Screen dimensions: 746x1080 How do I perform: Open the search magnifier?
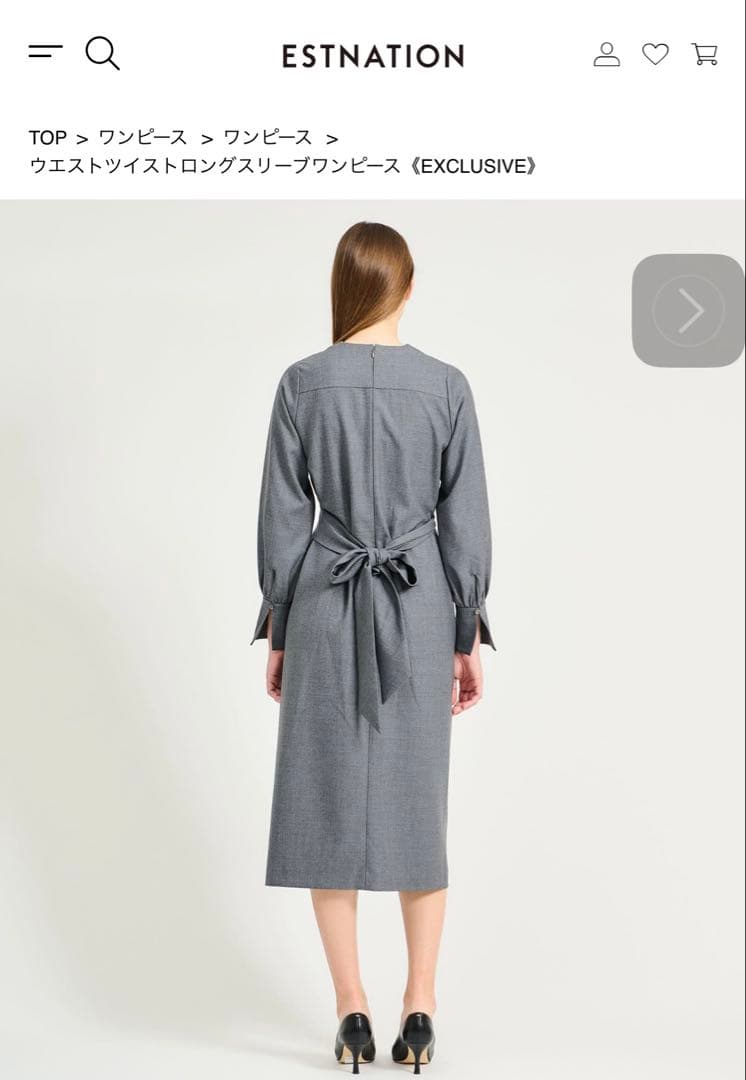[102, 53]
